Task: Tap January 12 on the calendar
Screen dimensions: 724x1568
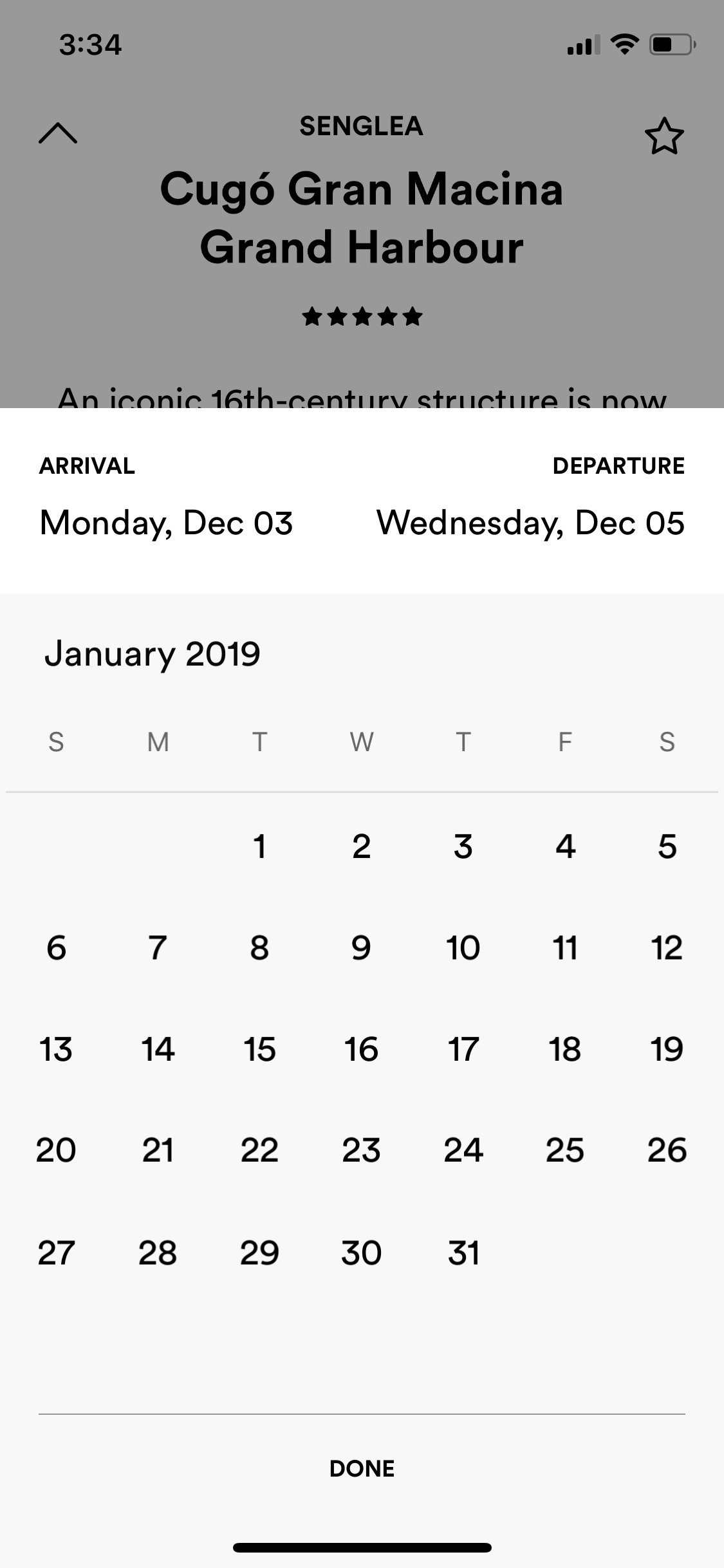Action: pos(667,947)
